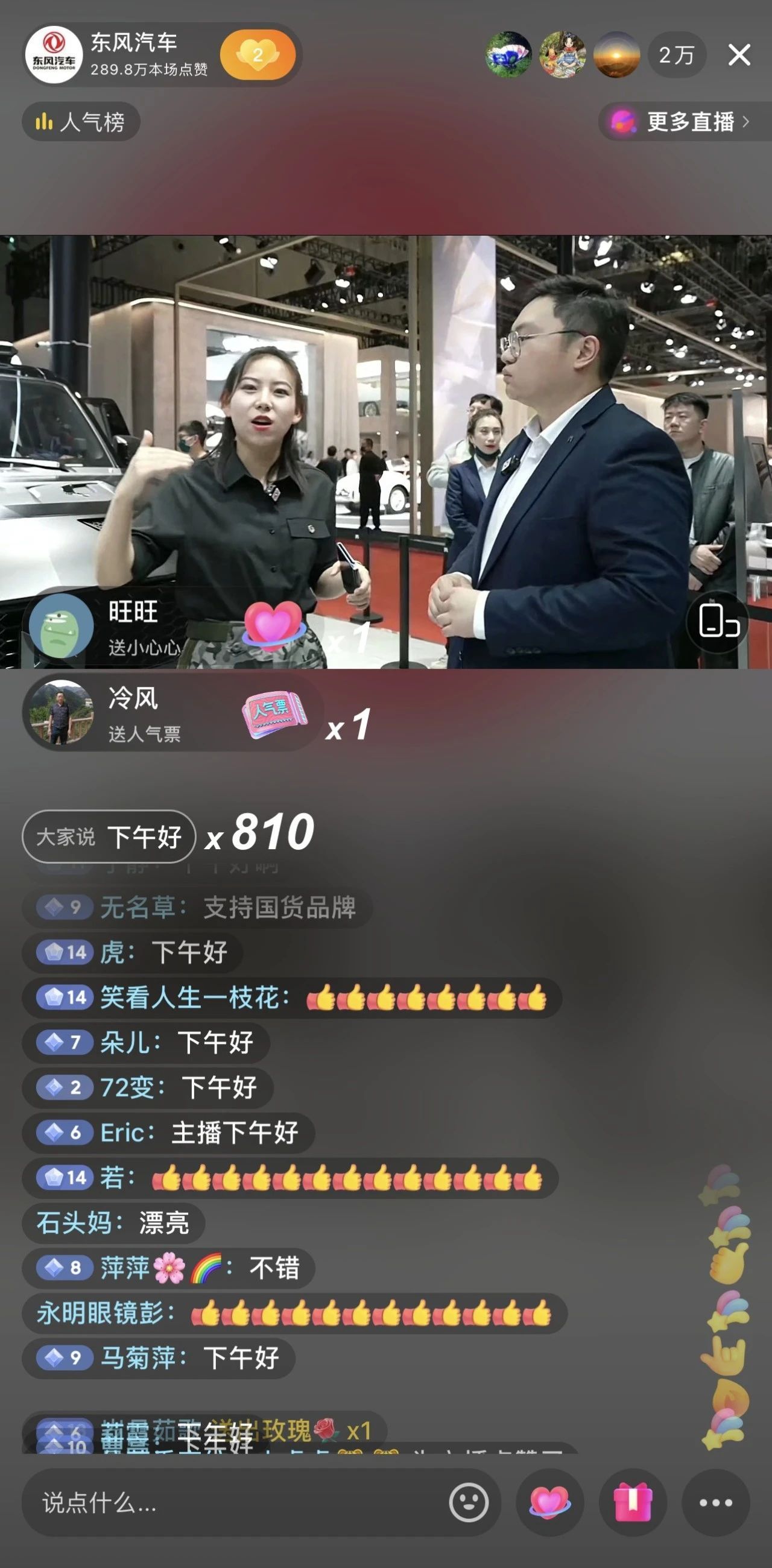Open the gift panel

click(x=633, y=1503)
